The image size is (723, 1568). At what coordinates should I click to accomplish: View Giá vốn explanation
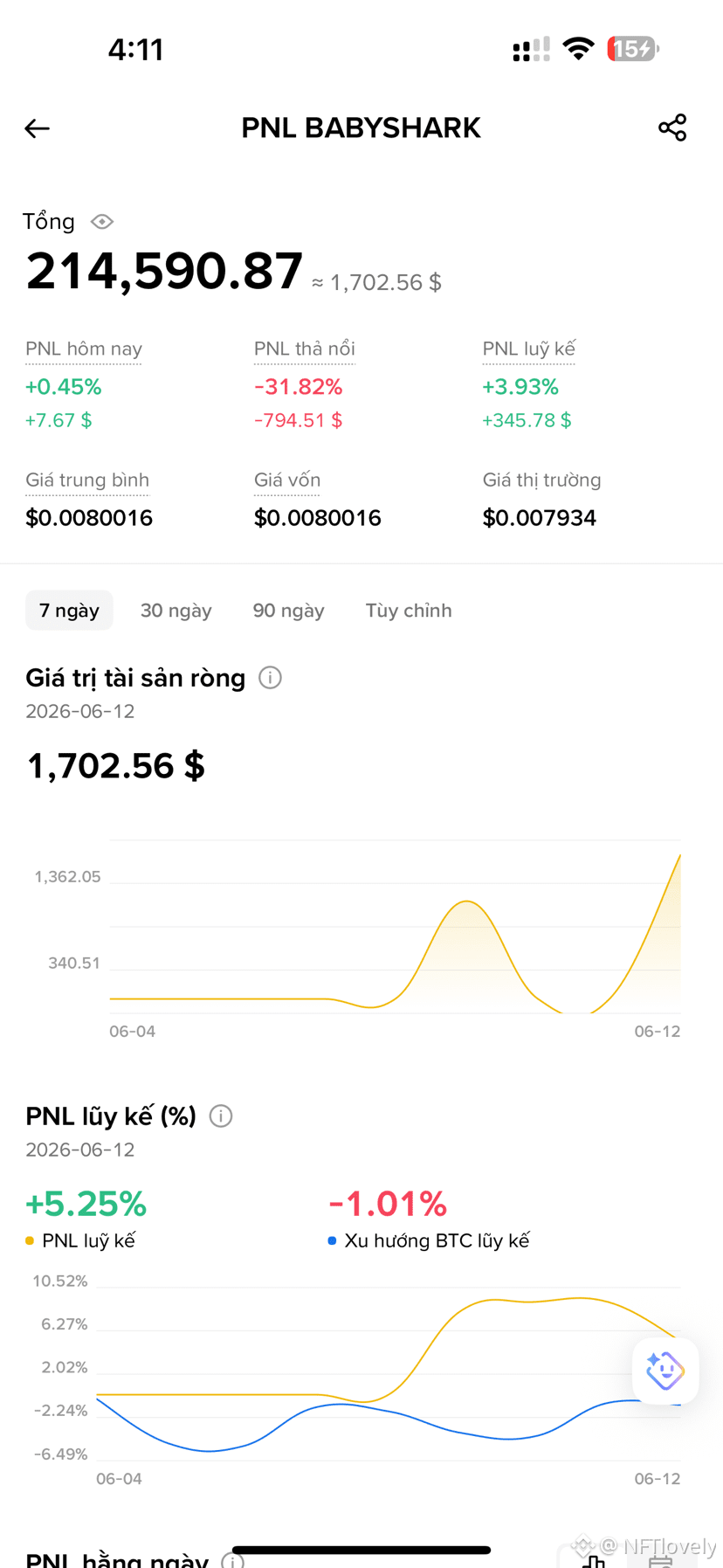point(287,480)
